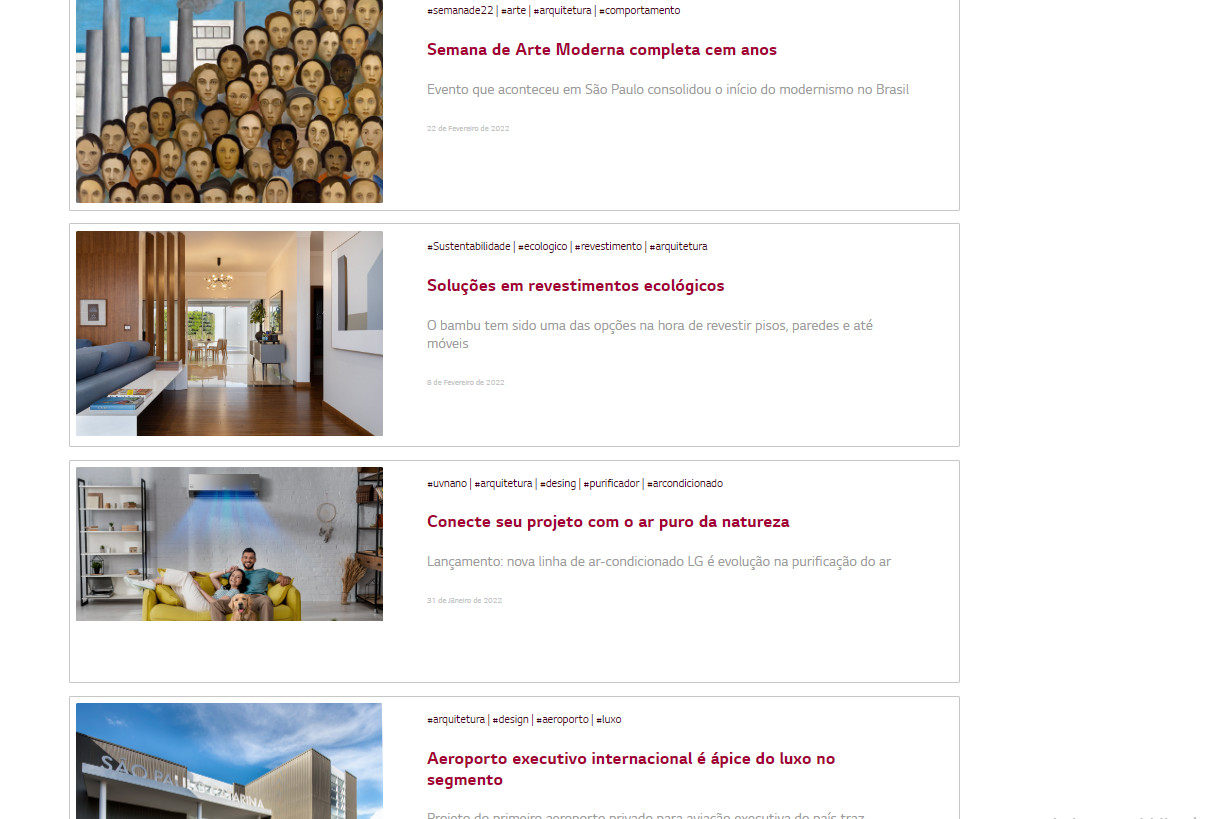Image resolution: width=1226 pixels, height=819 pixels.
Task: Open the #arcondicionado tag
Action: click(x=685, y=484)
